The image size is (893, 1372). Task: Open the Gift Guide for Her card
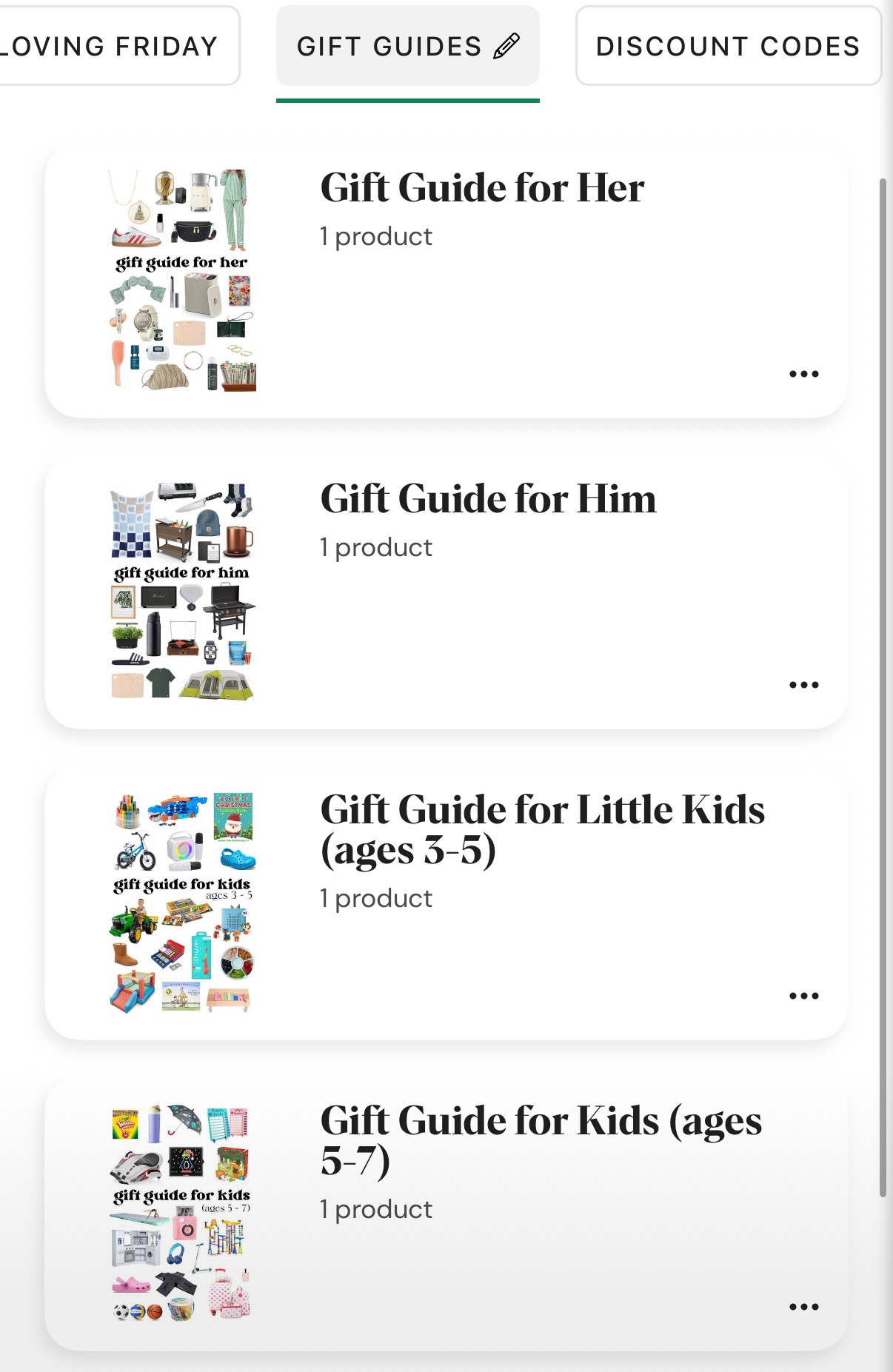coord(482,188)
